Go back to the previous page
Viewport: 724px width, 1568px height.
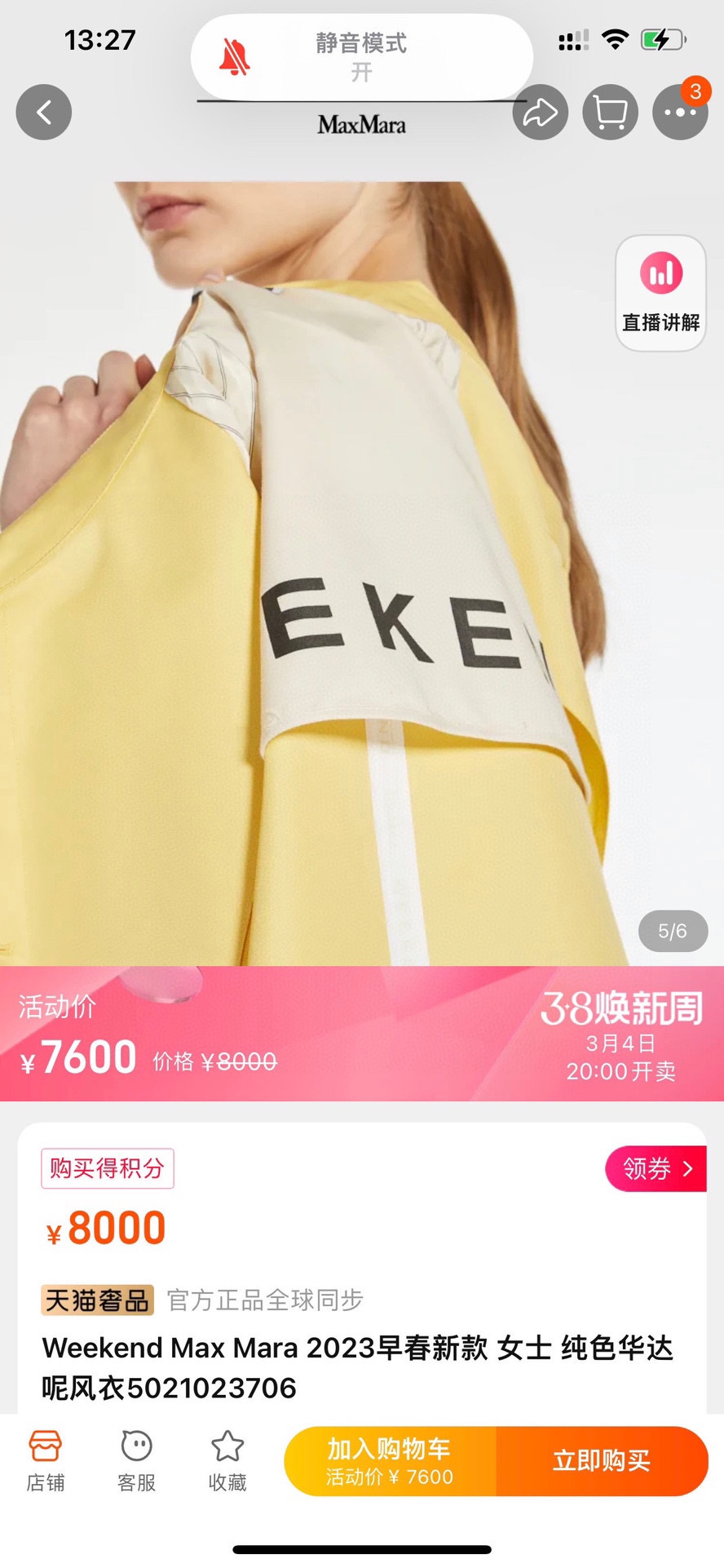(x=44, y=112)
